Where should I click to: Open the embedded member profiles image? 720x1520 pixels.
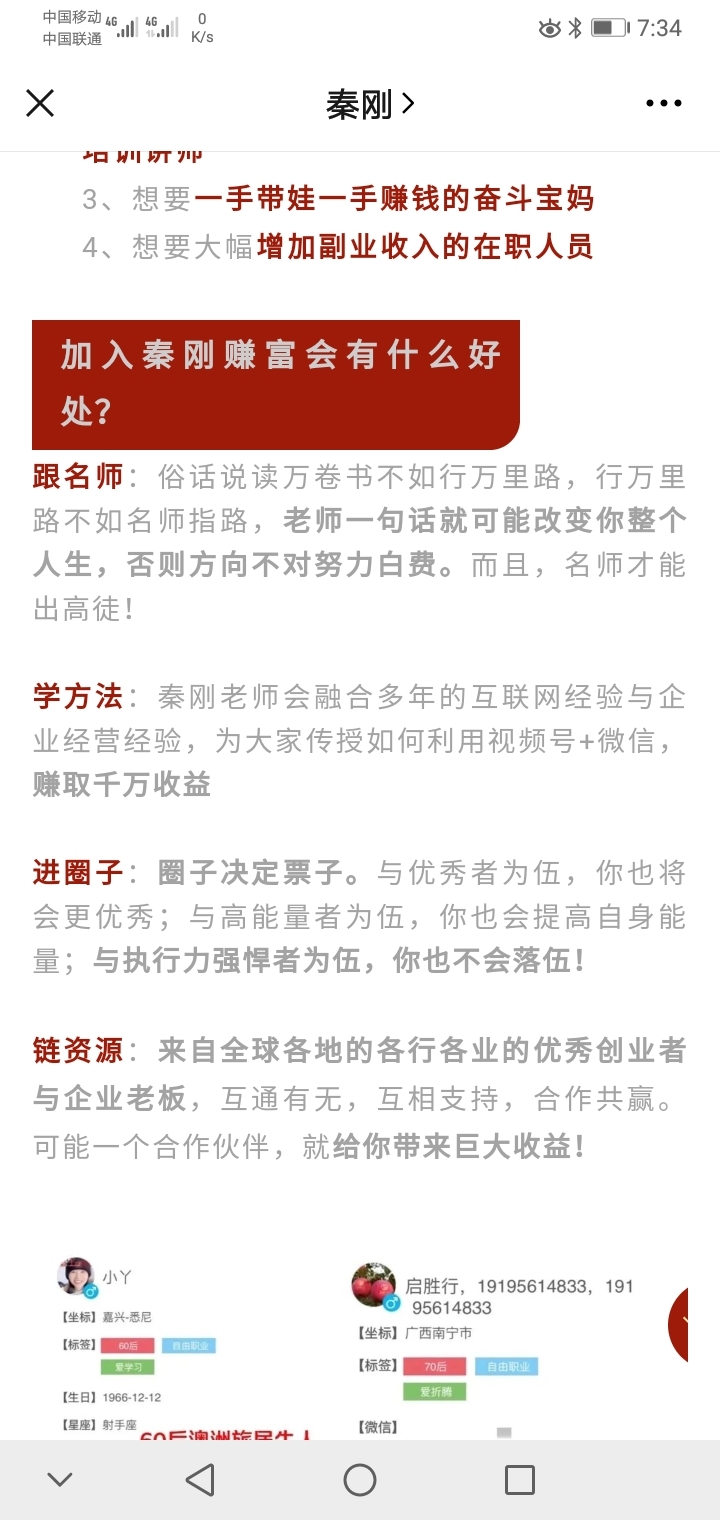point(360,1345)
